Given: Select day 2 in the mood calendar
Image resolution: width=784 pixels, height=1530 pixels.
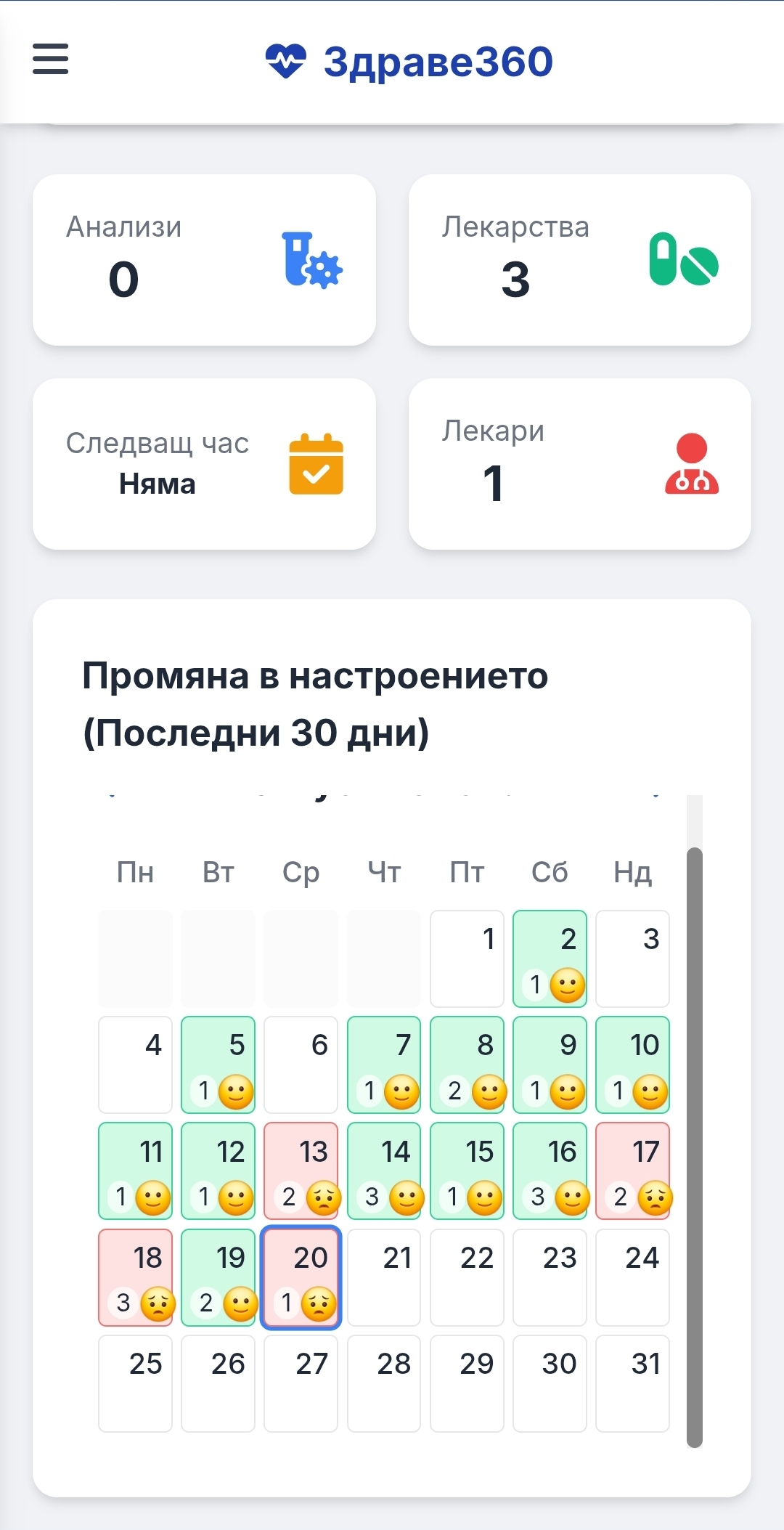Looking at the screenshot, I should coord(550,958).
